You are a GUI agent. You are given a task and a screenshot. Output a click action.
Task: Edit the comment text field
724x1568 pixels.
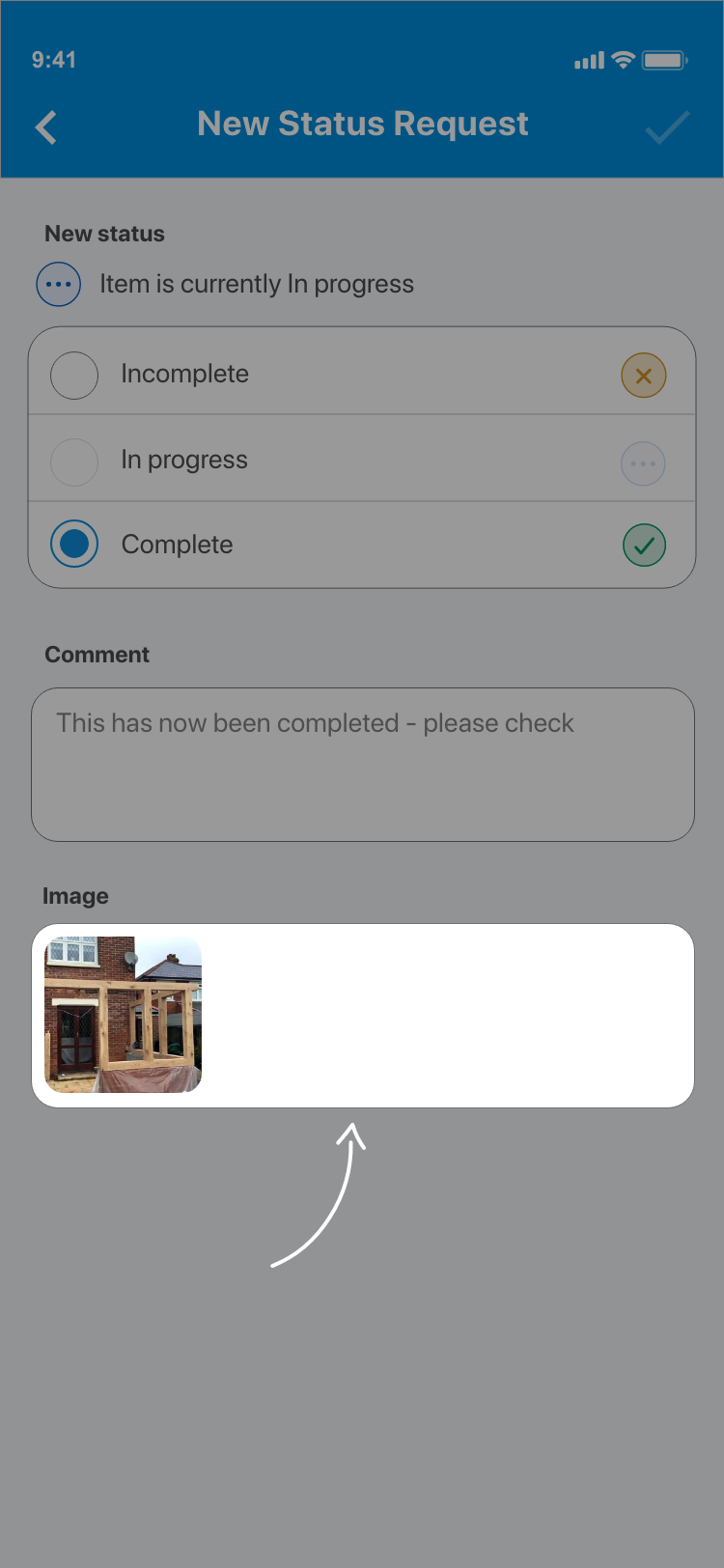(362, 763)
